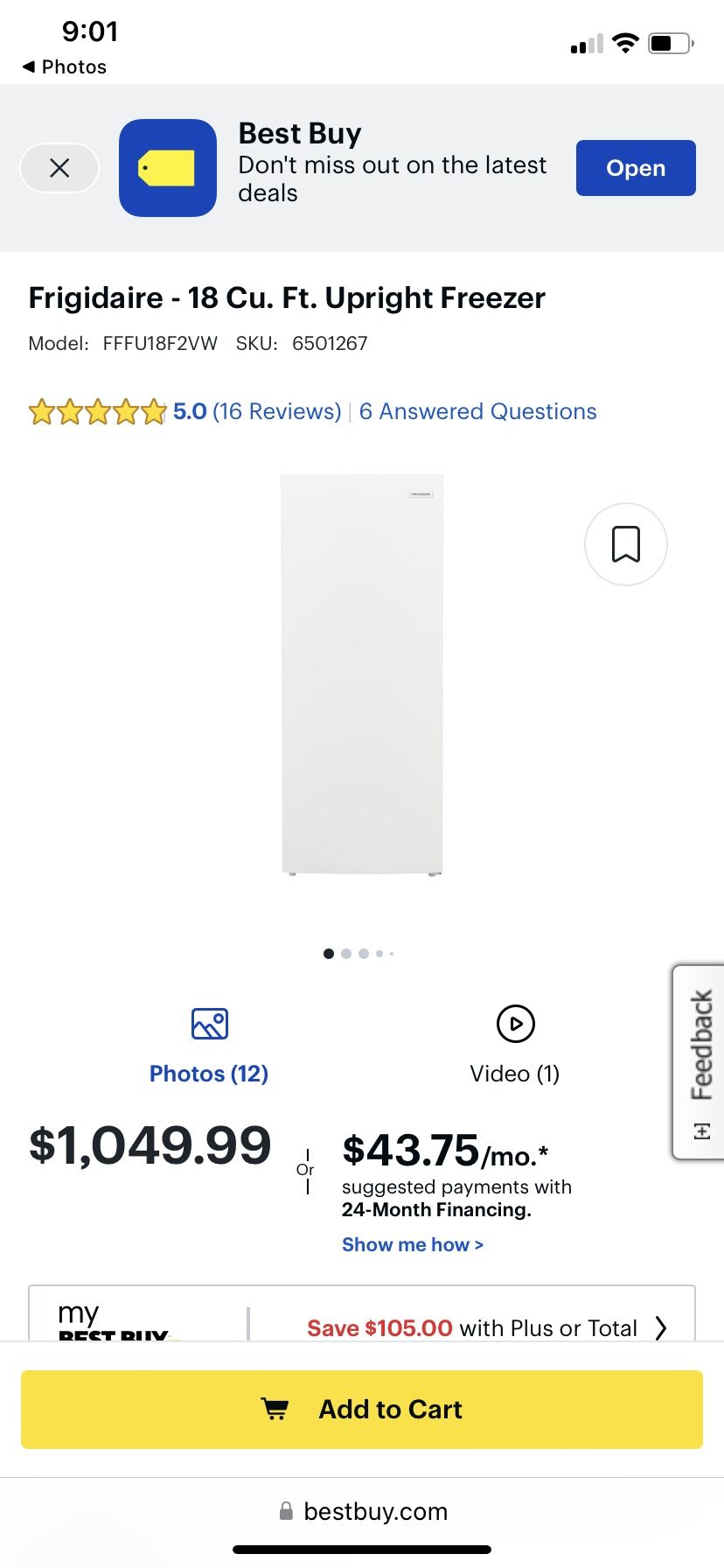Tap the cart icon in Add to Cart
This screenshot has height=1568, width=724.
275,1409
